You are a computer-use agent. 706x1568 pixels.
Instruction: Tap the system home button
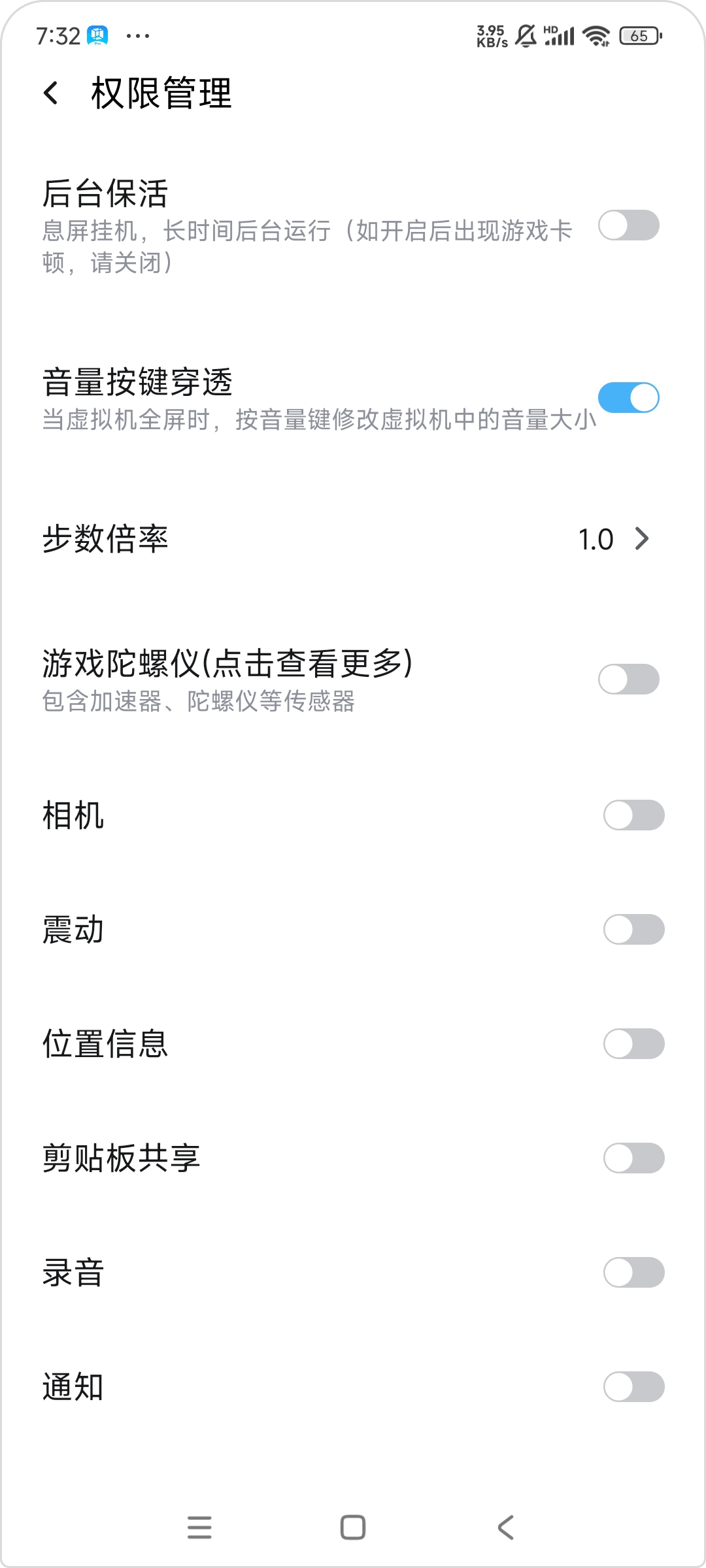pyautogui.click(x=353, y=1527)
